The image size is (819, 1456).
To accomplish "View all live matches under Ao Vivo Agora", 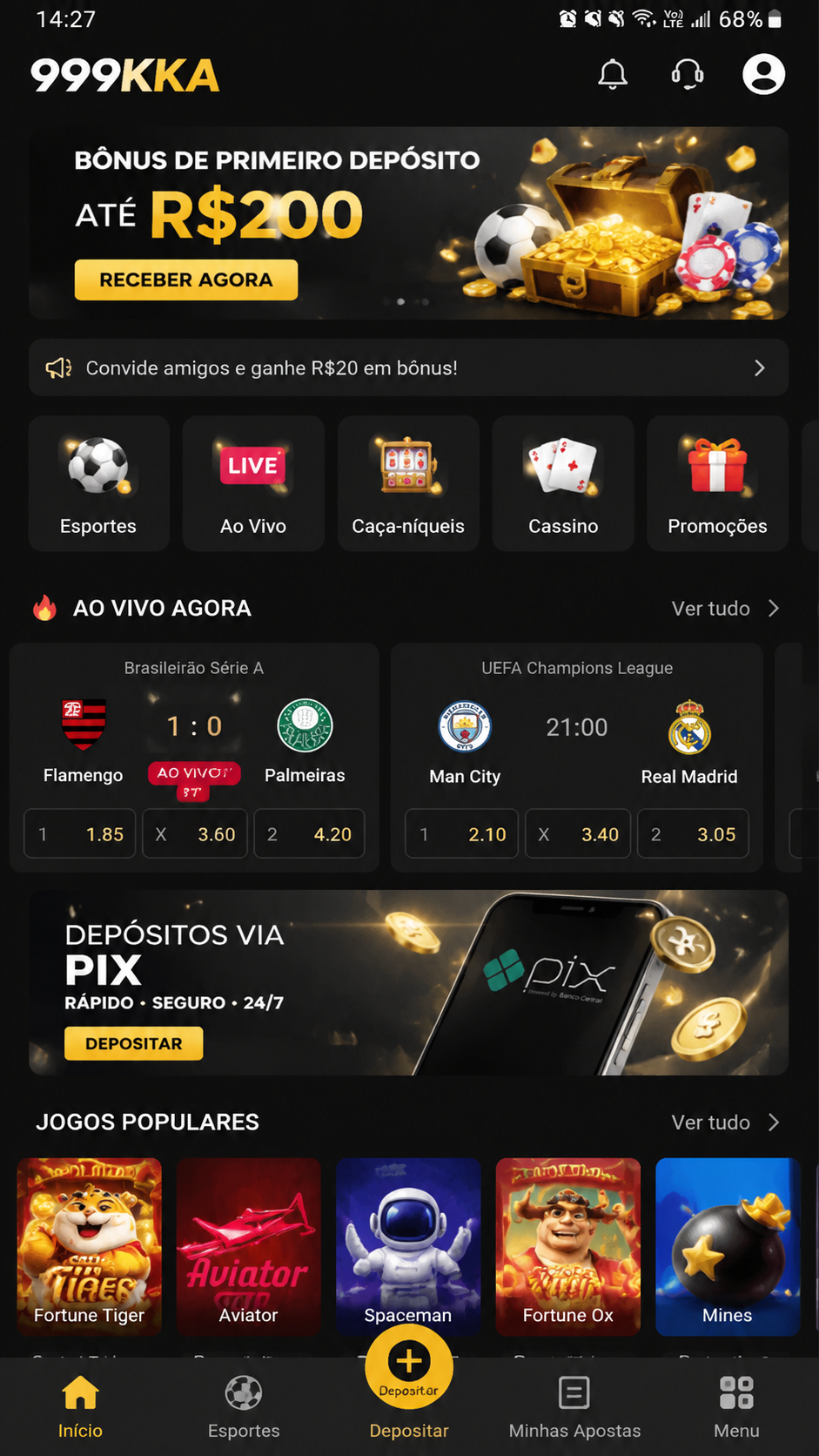I will [x=725, y=608].
